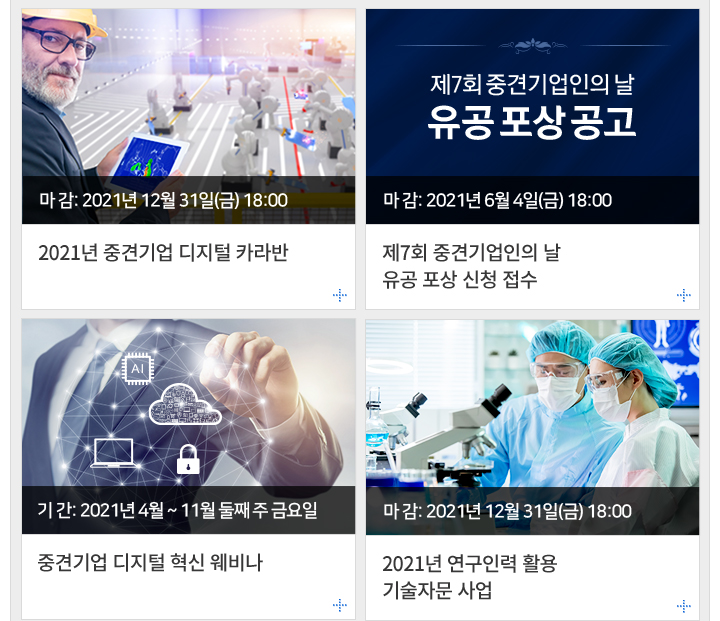720x621 pixels.
Task: Tap the plus icon on 유공 포상 신청 접수 card
Action: 684,294
